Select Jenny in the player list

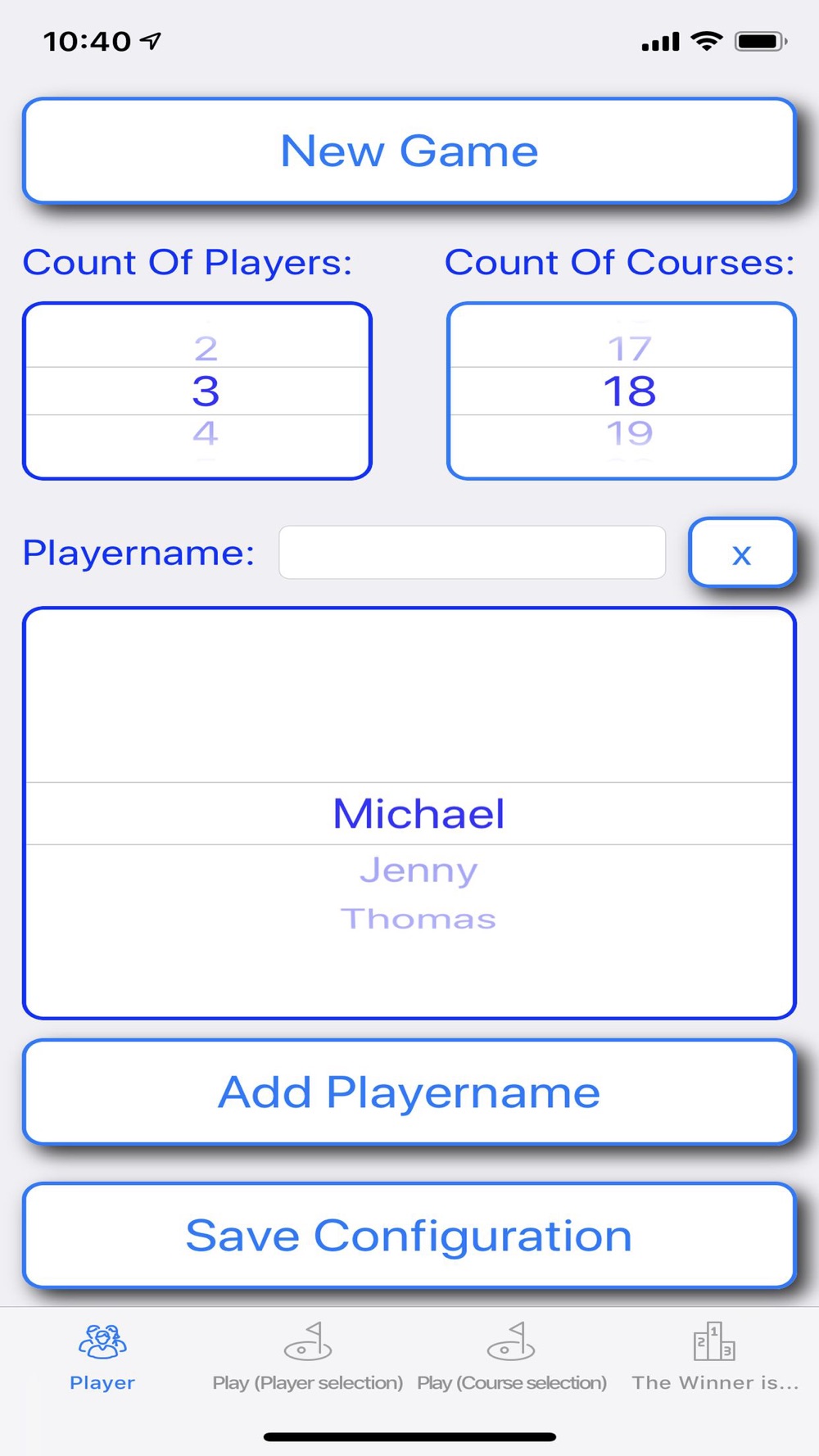(x=419, y=870)
